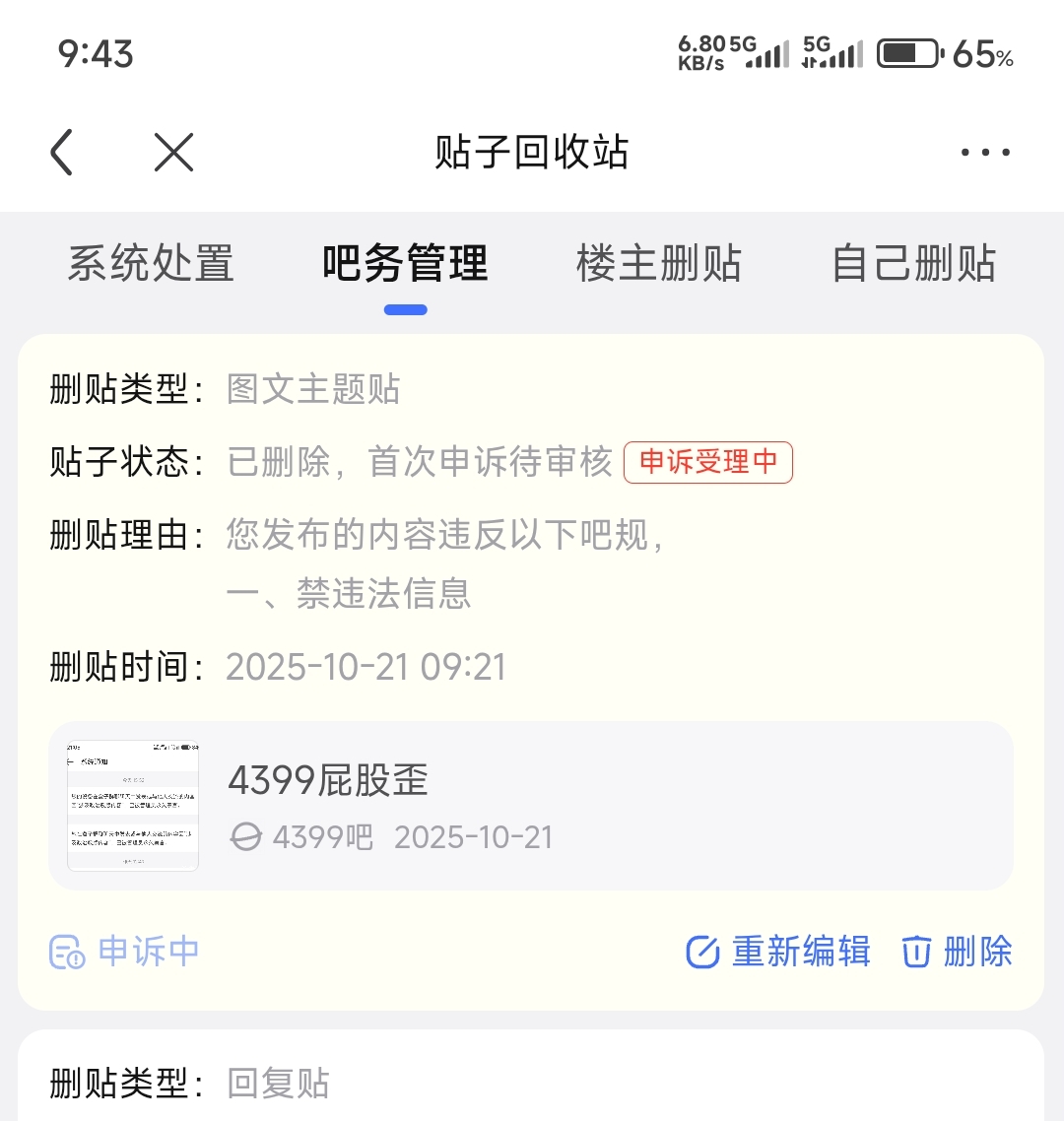Go back from 贴子回收站
1064x1121 pixels.
pyautogui.click(x=62, y=153)
